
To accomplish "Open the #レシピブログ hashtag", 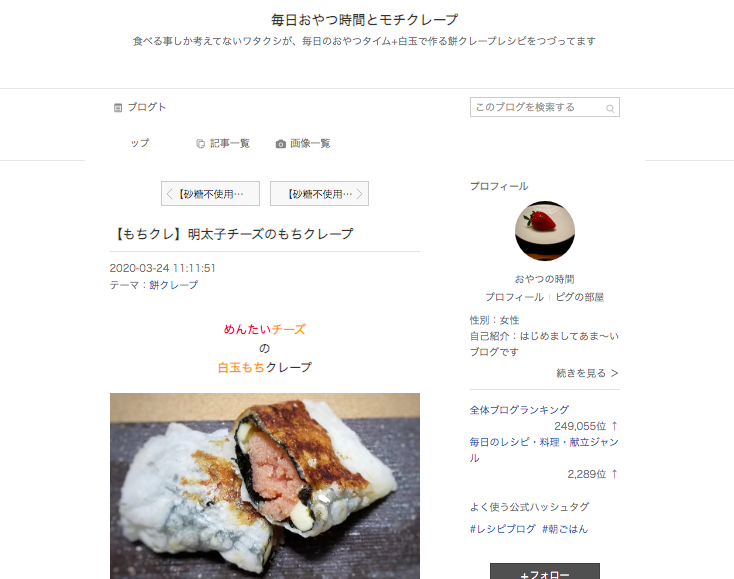I will click(502, 529).
